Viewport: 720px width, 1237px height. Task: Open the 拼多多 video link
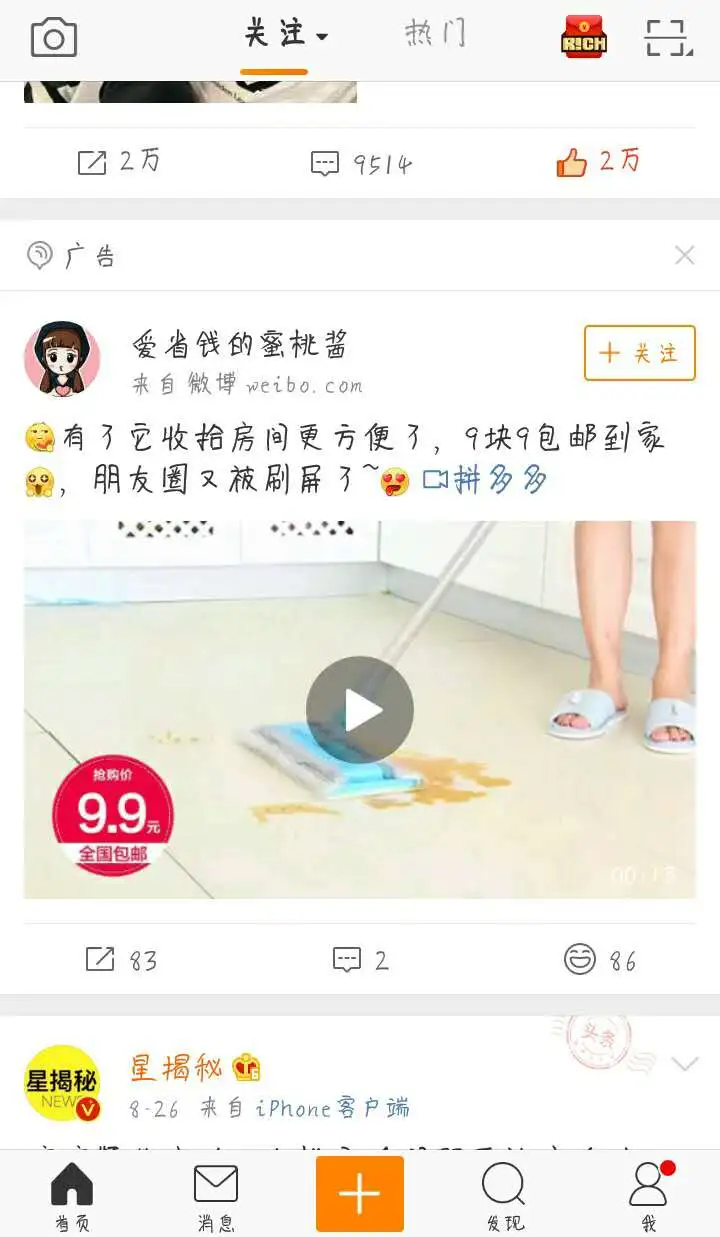click(x=487, y=481)
